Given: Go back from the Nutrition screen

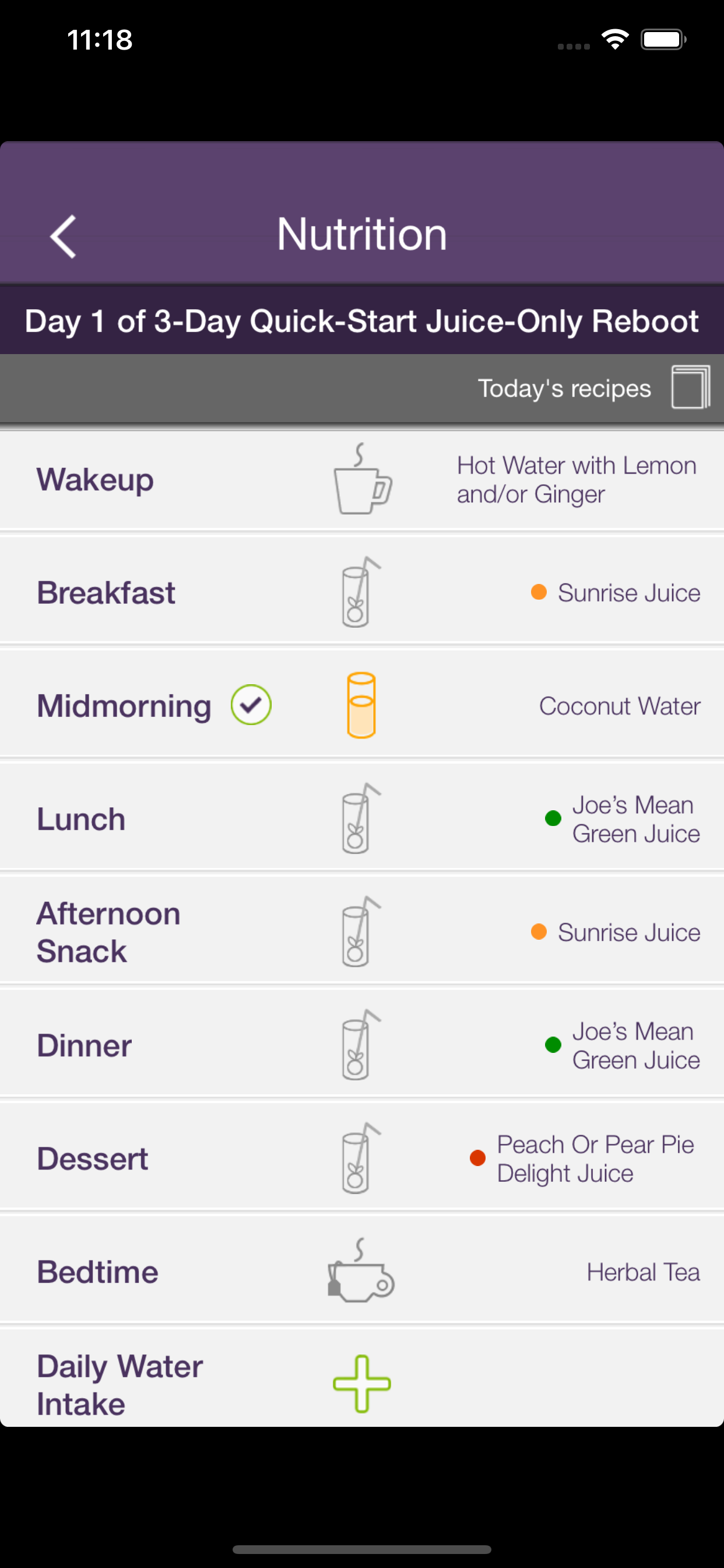Looking at the screenshot, I should pos(64,236).
